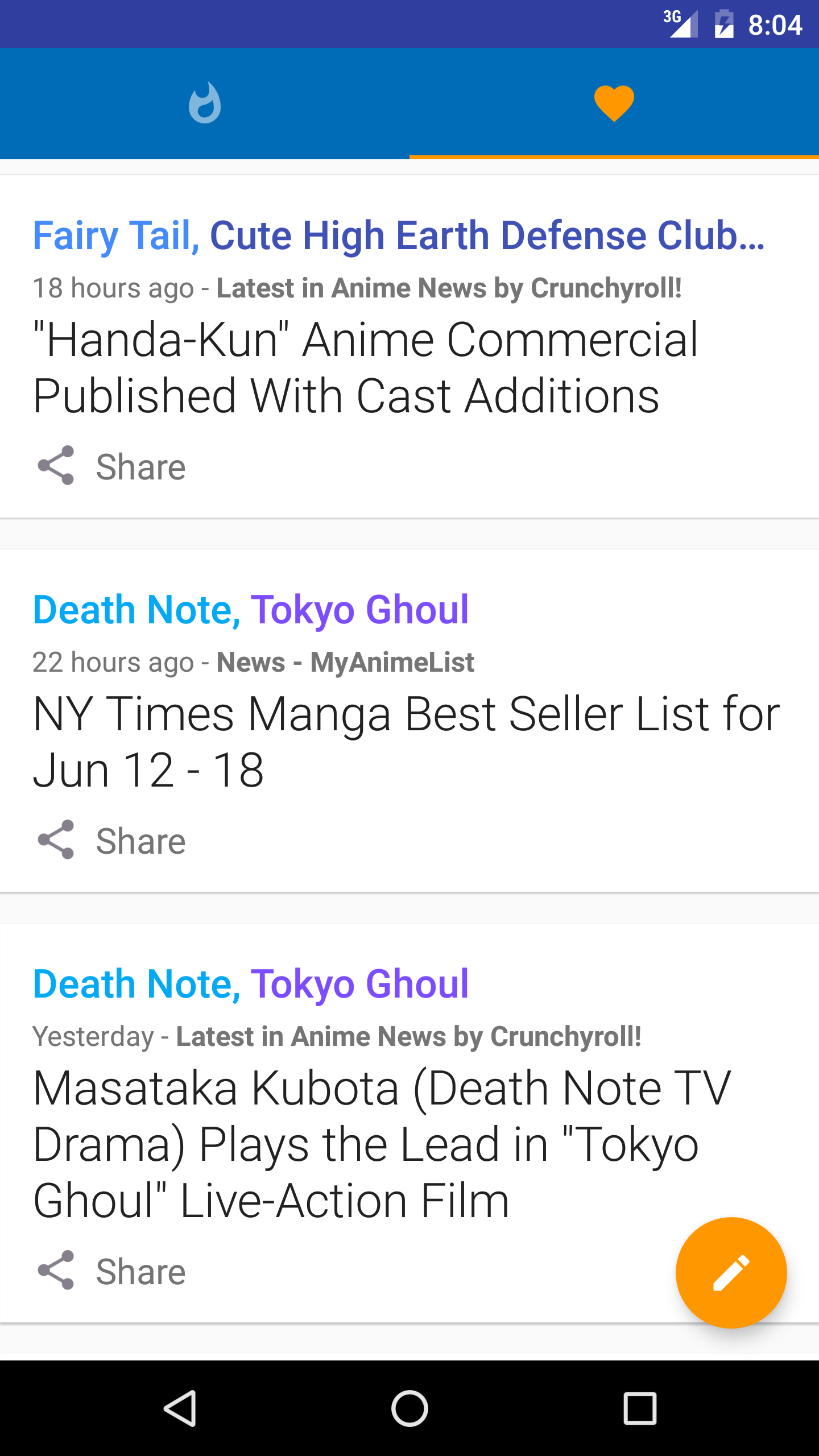The height and width of the screenshot is (1456, 819).
Task: Tap the Share icon under Handa-Kun article
Action: pyautogui.click(x=56, y=466)
